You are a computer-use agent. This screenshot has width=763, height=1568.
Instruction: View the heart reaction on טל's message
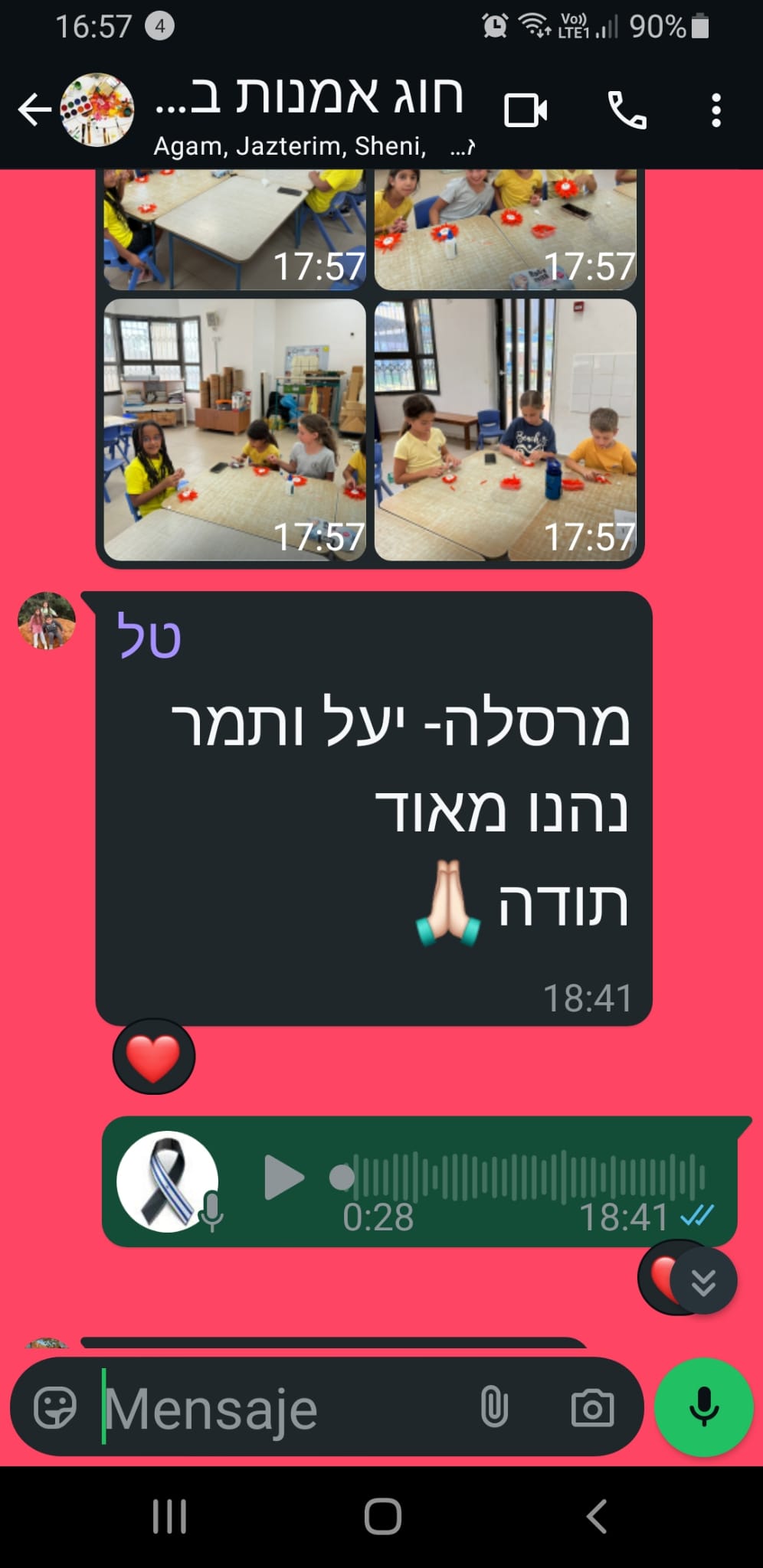153,1057
